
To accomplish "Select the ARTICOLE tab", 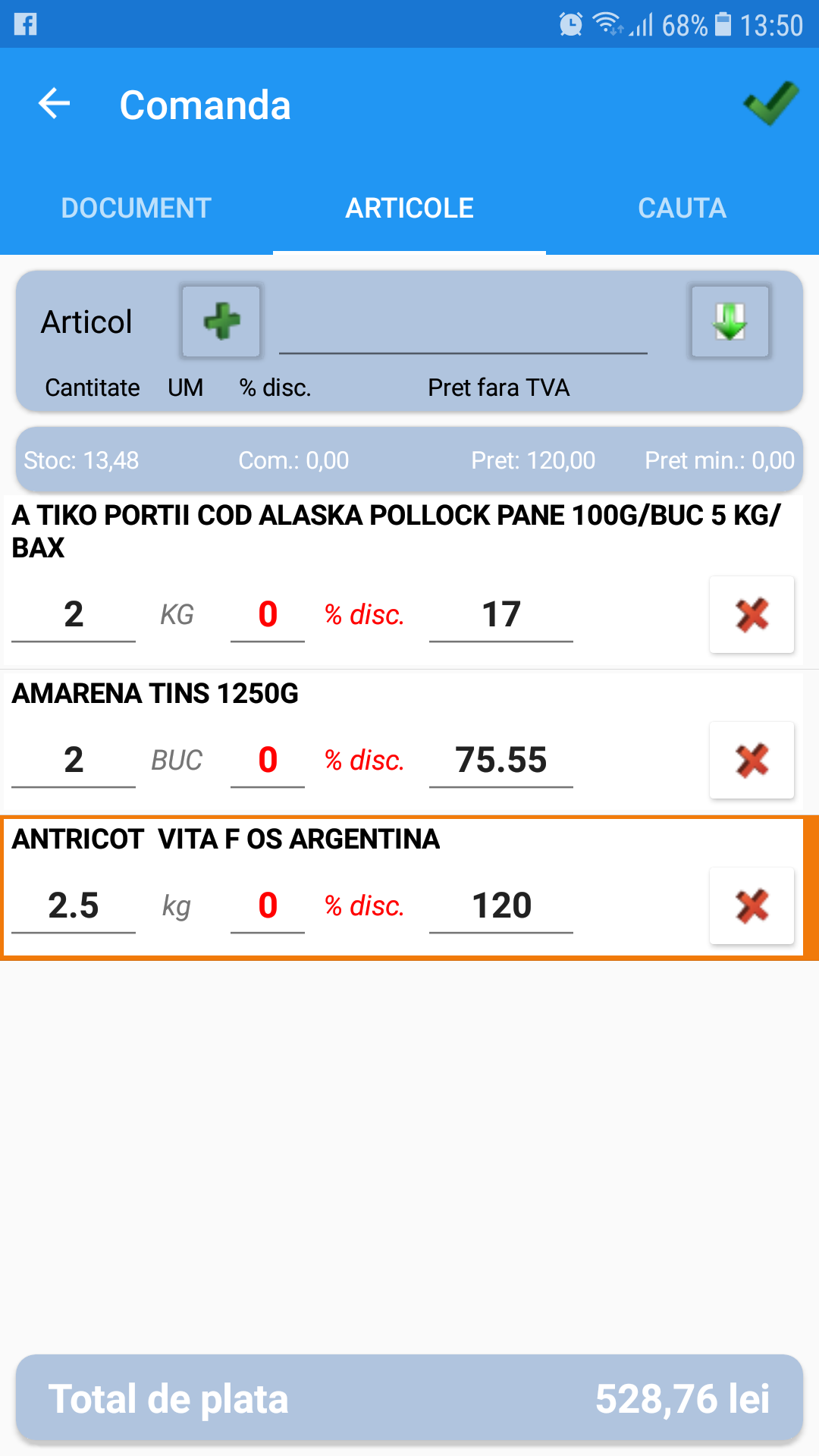I will point(409,208).
